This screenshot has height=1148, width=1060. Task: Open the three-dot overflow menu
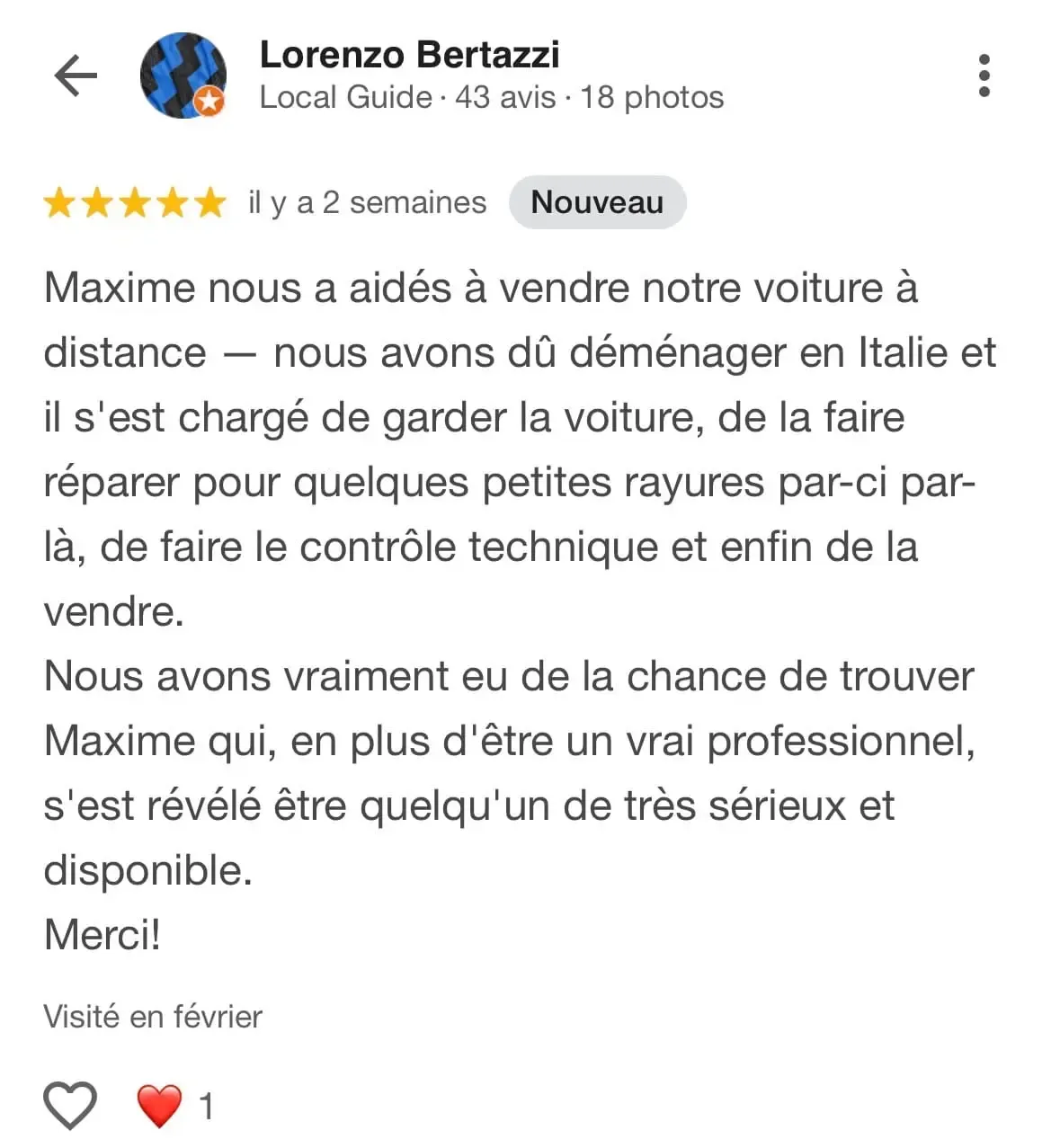pyautogui.click(x=984, y=76)
